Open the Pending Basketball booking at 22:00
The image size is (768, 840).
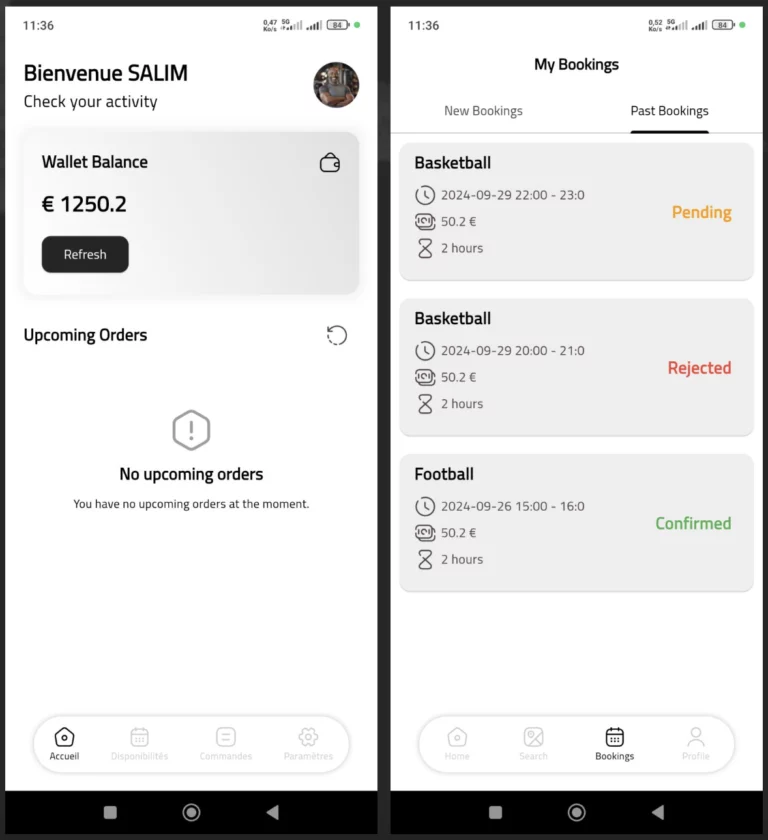576,211
